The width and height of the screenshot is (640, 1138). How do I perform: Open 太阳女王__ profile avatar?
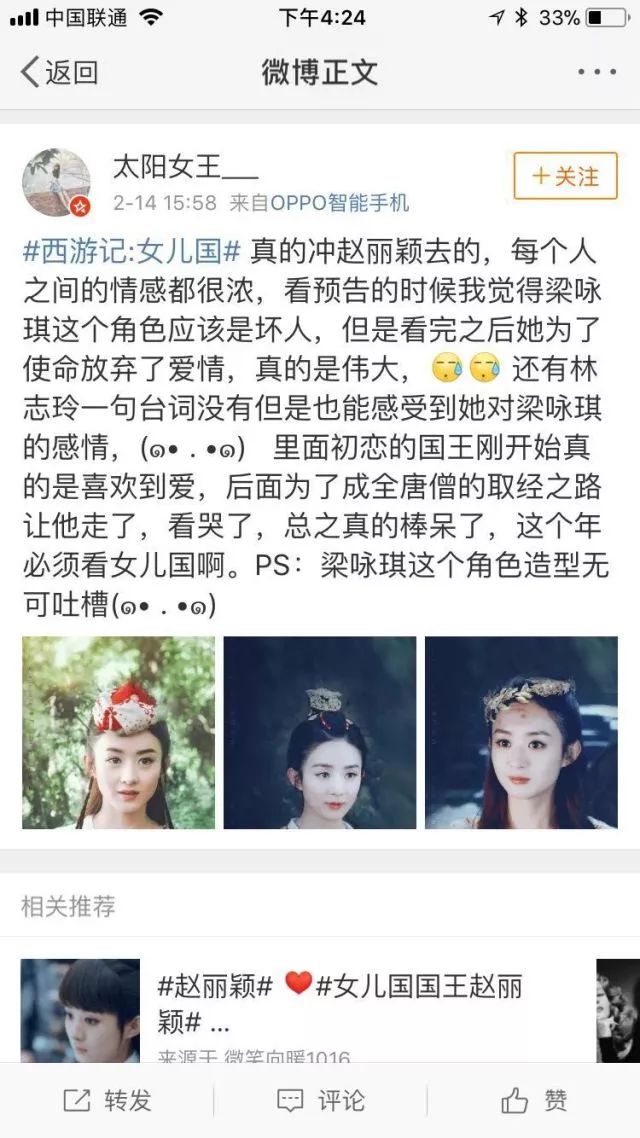tap(56, 183)
